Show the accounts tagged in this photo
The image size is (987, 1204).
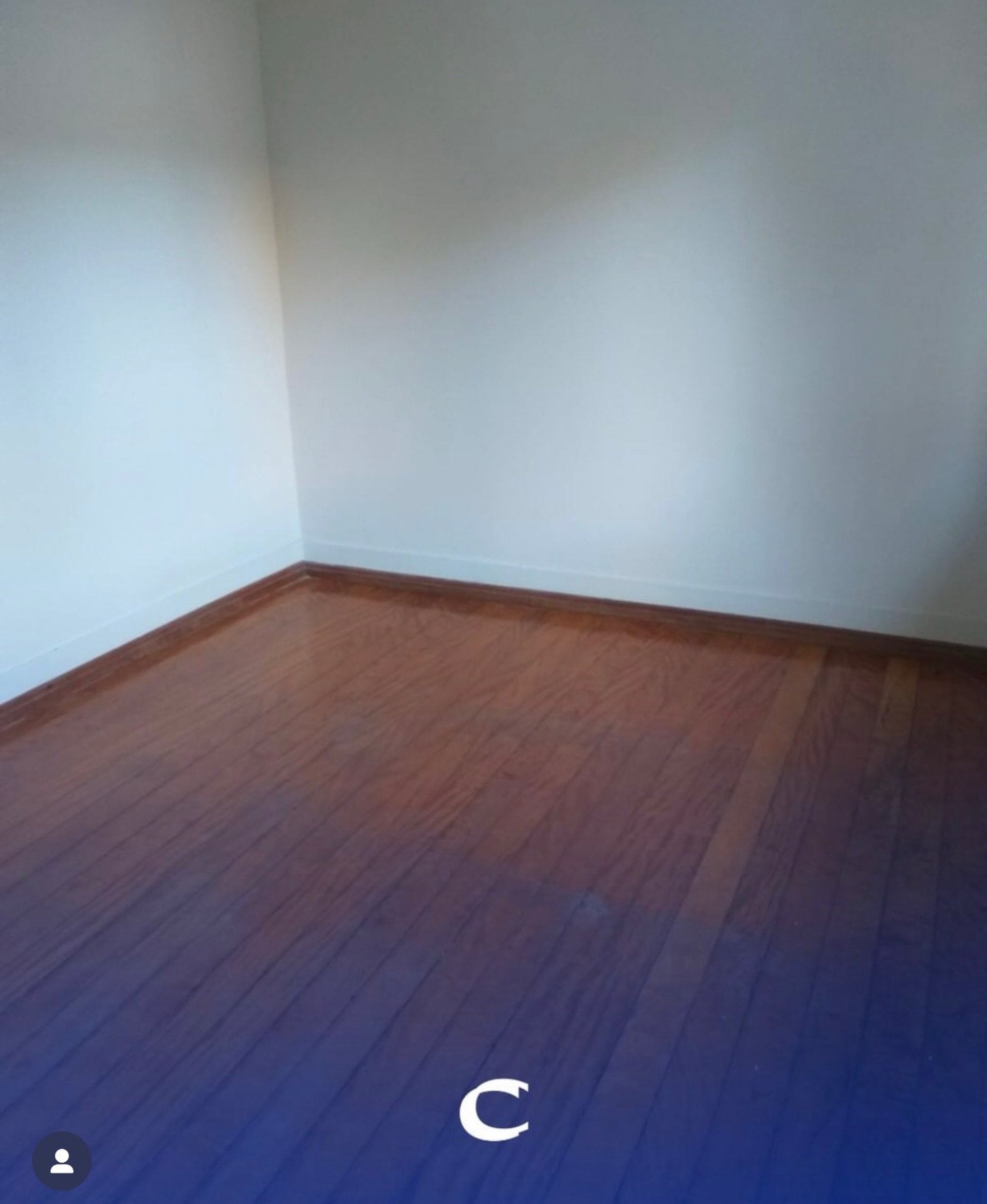pos(61,1161)
